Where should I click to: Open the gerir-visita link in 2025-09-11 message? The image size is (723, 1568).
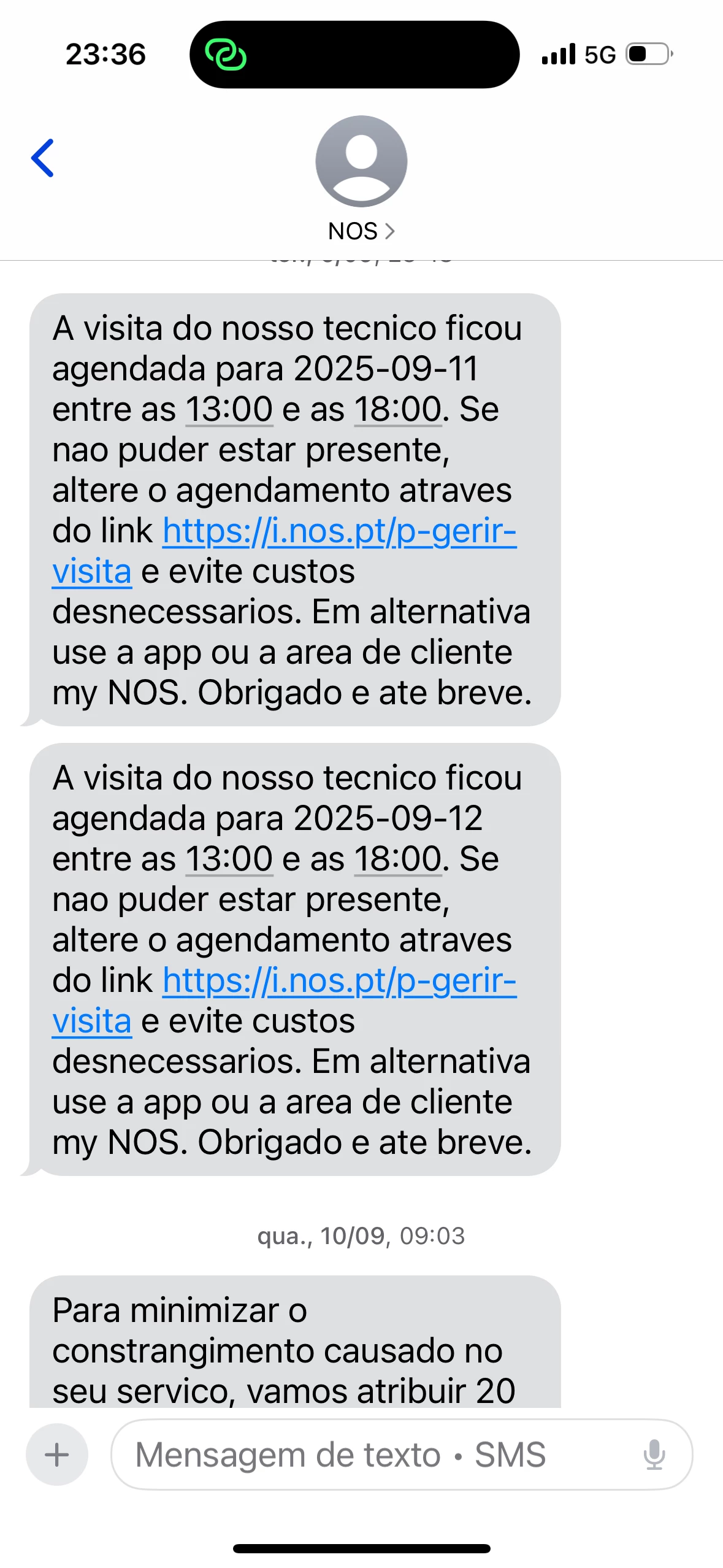coord(339,531)
